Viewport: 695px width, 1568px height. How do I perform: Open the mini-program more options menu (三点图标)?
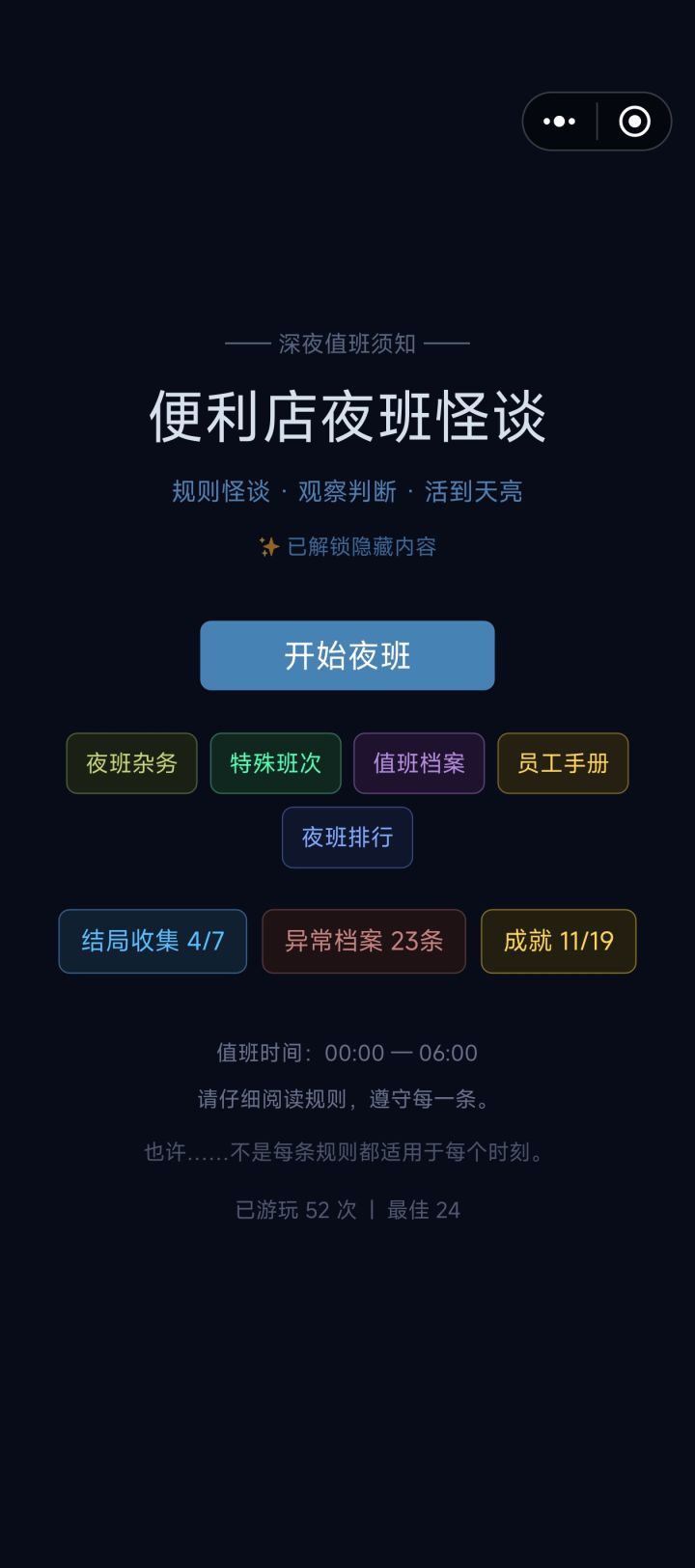(558, 121)
